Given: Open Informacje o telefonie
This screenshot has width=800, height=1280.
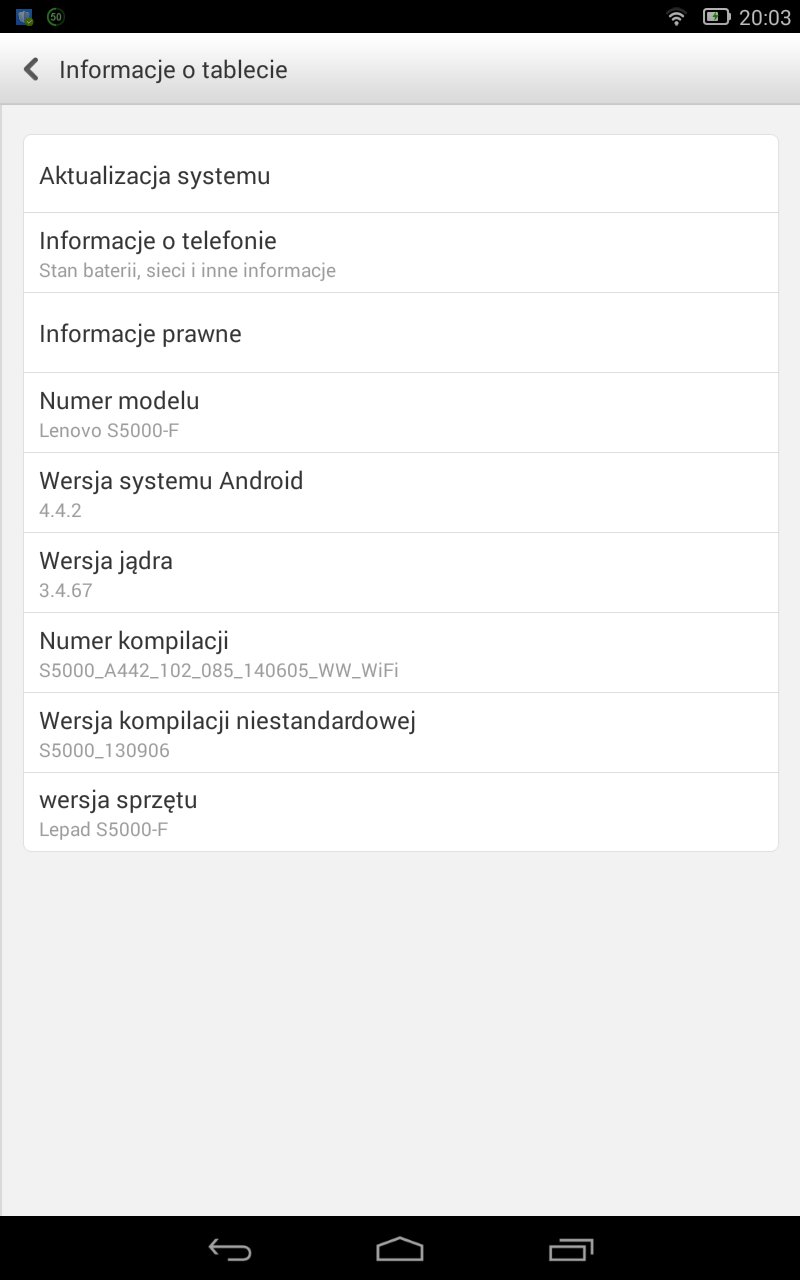Looking at the screenshot, I should (400, 253).
